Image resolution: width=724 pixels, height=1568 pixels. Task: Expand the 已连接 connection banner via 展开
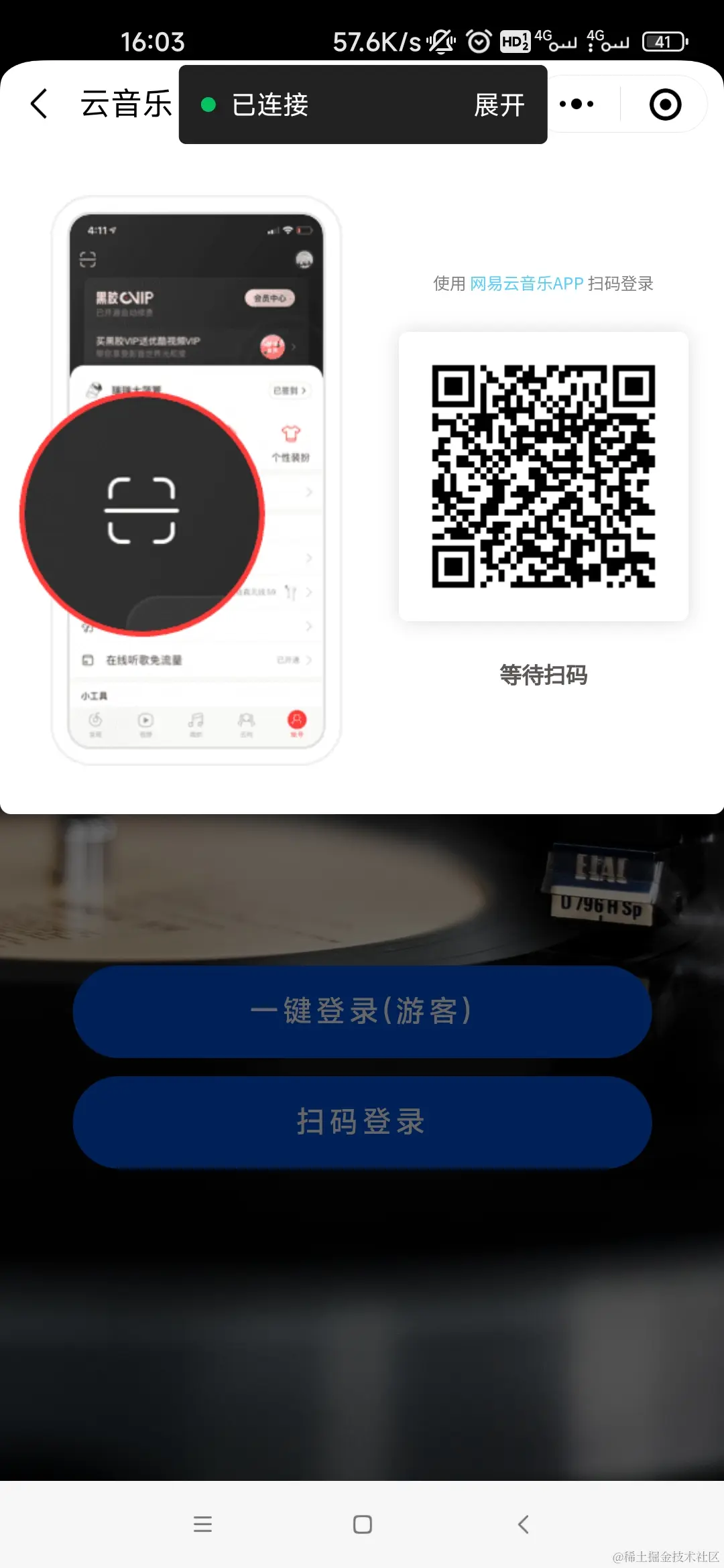pos(499,105)
